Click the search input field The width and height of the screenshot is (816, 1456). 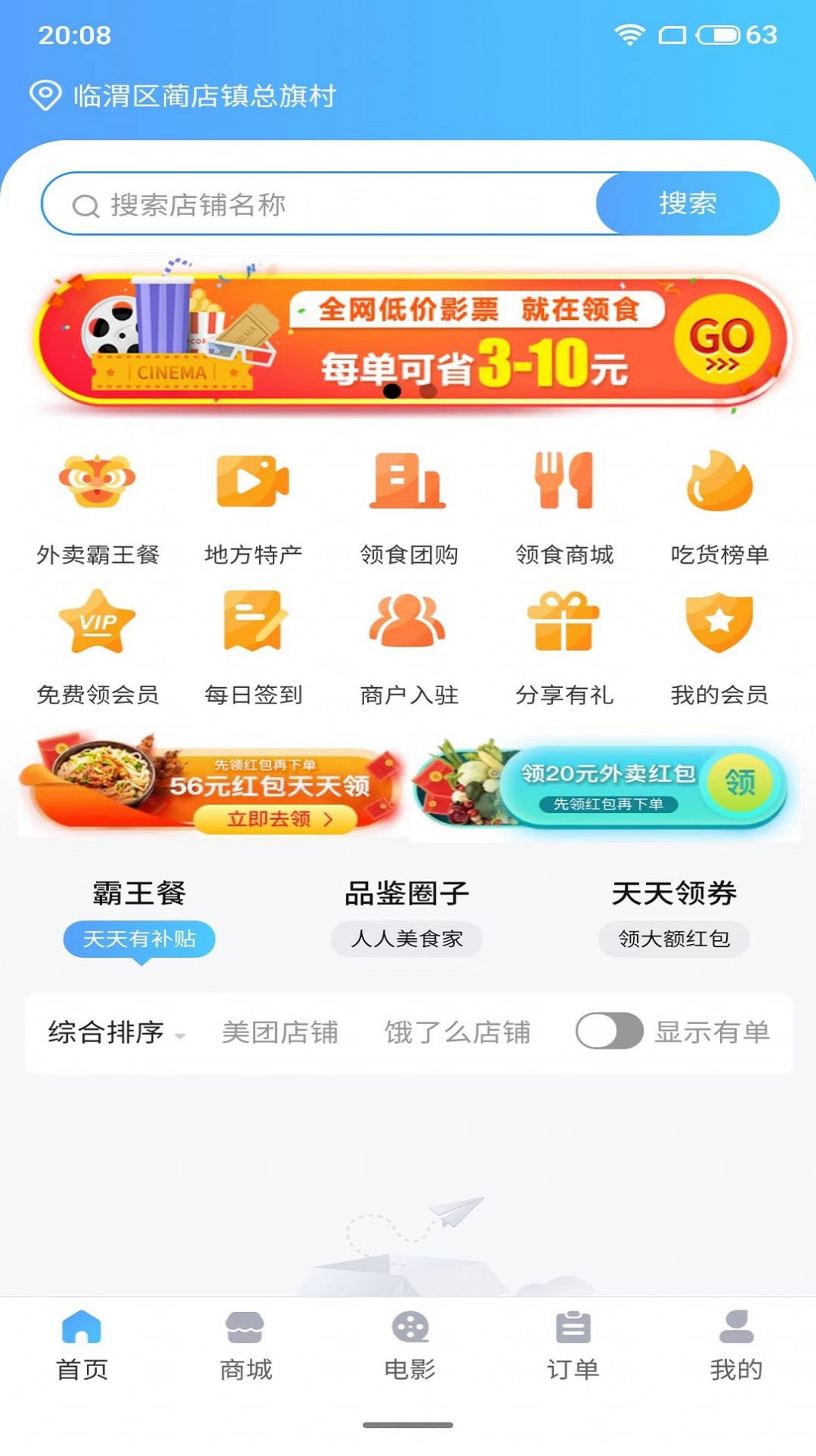pyautogui.click(x=305, y=203)
